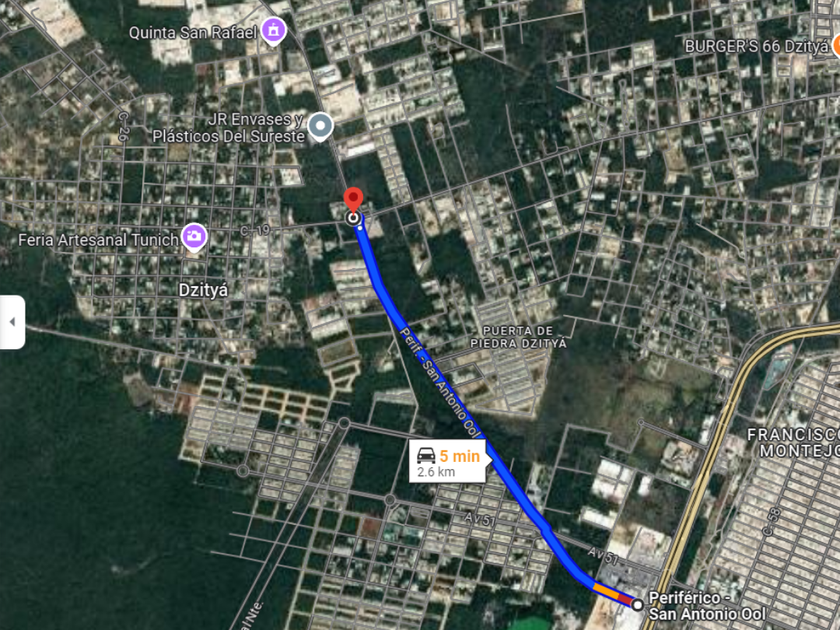Expand the collapsed side panel arrow

pos(12,322)
